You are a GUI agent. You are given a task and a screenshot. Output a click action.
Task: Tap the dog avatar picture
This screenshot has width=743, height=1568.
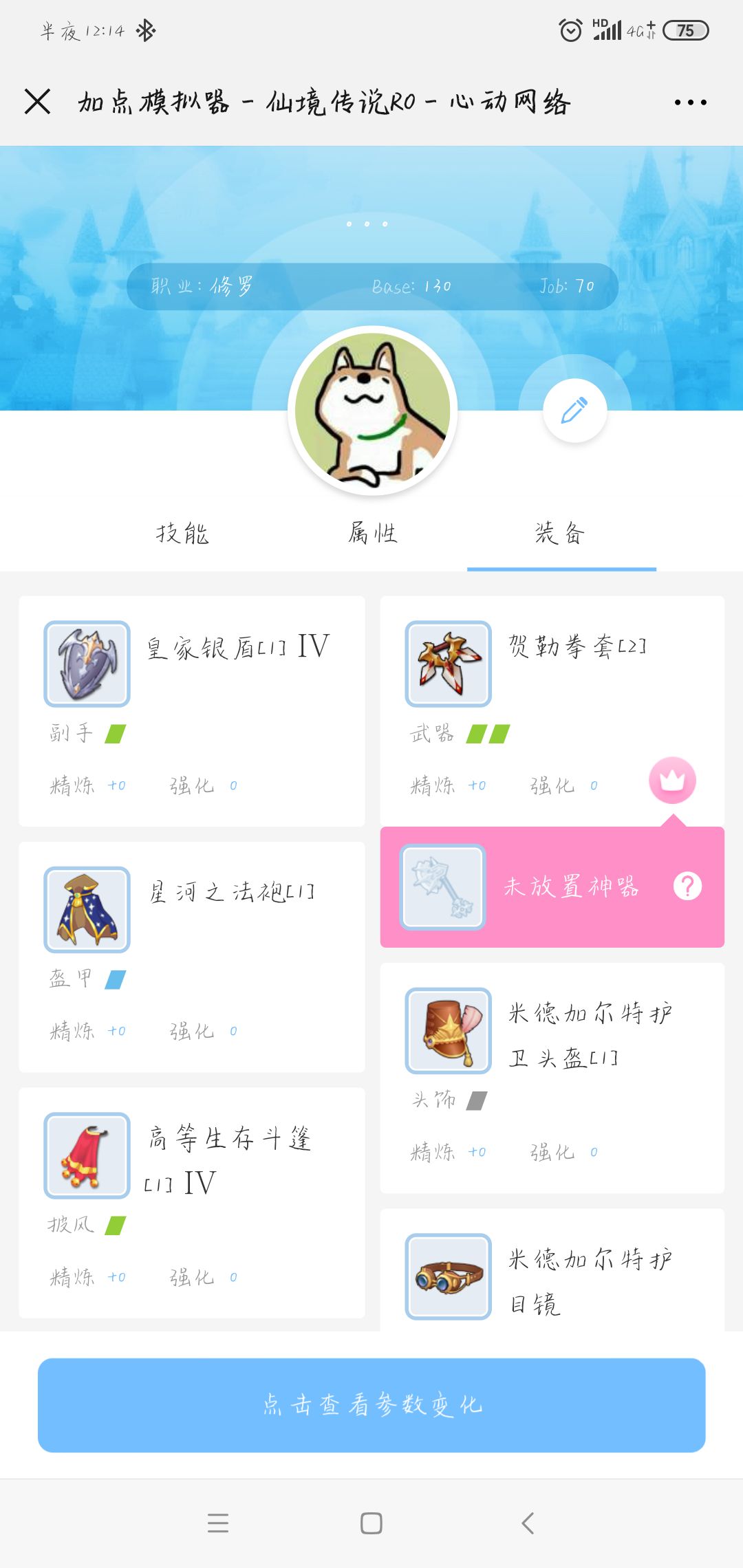point(371,409)
